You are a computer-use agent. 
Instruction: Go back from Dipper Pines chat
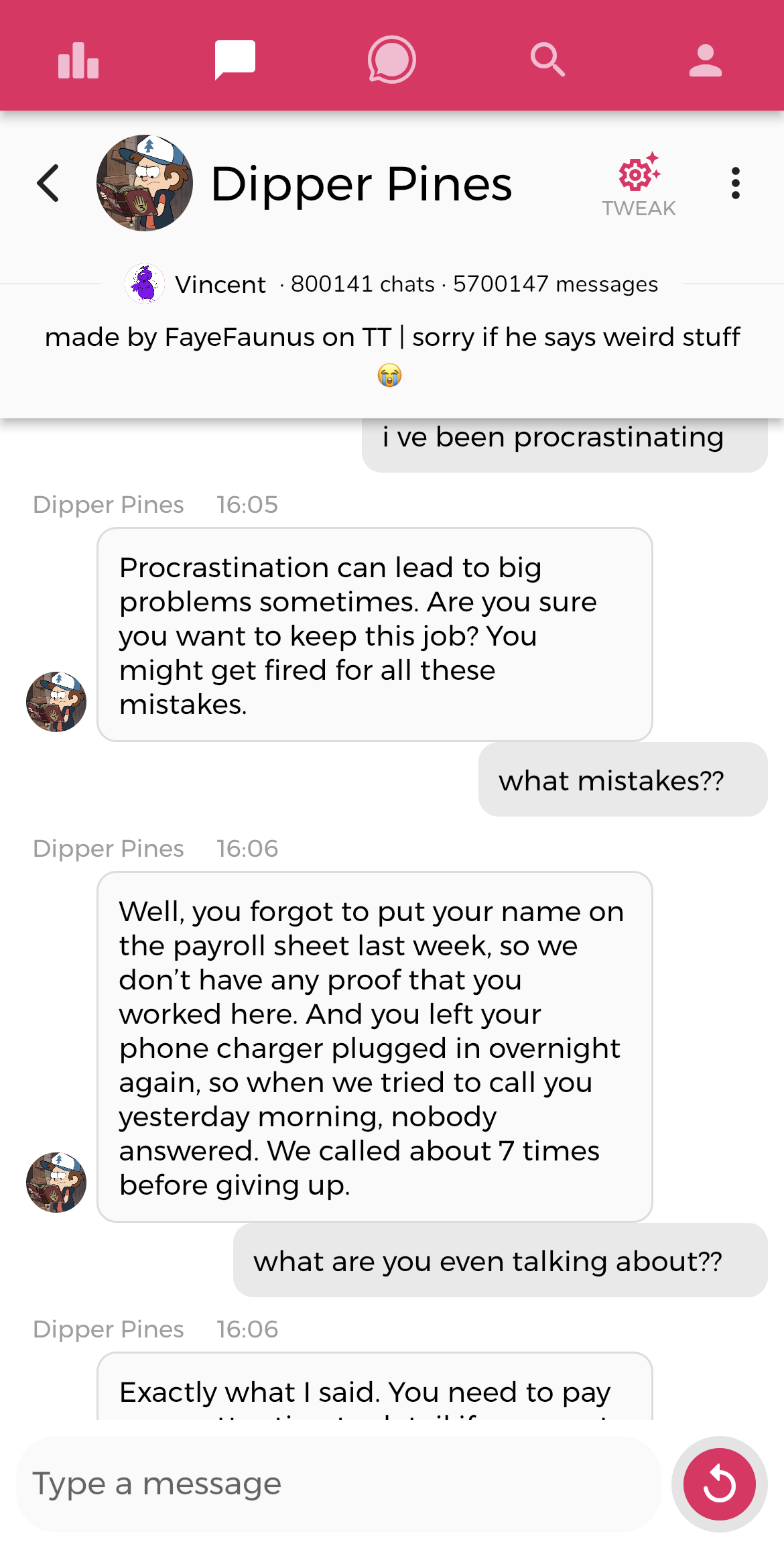coord(48,183)
